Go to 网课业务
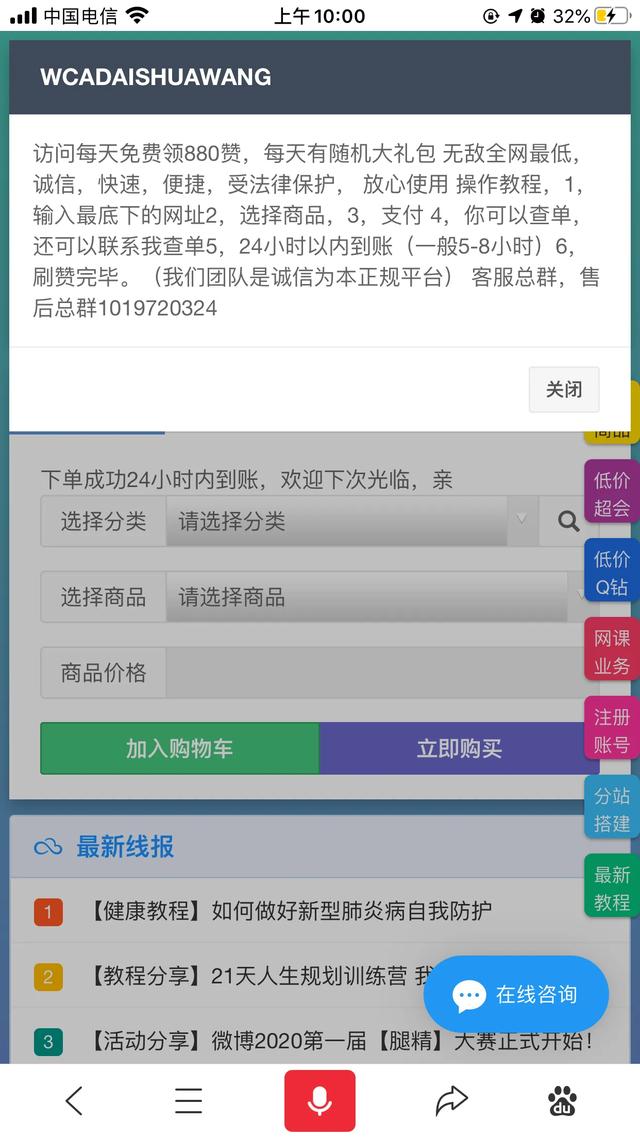640x1138 pixels. pos(611,651)
